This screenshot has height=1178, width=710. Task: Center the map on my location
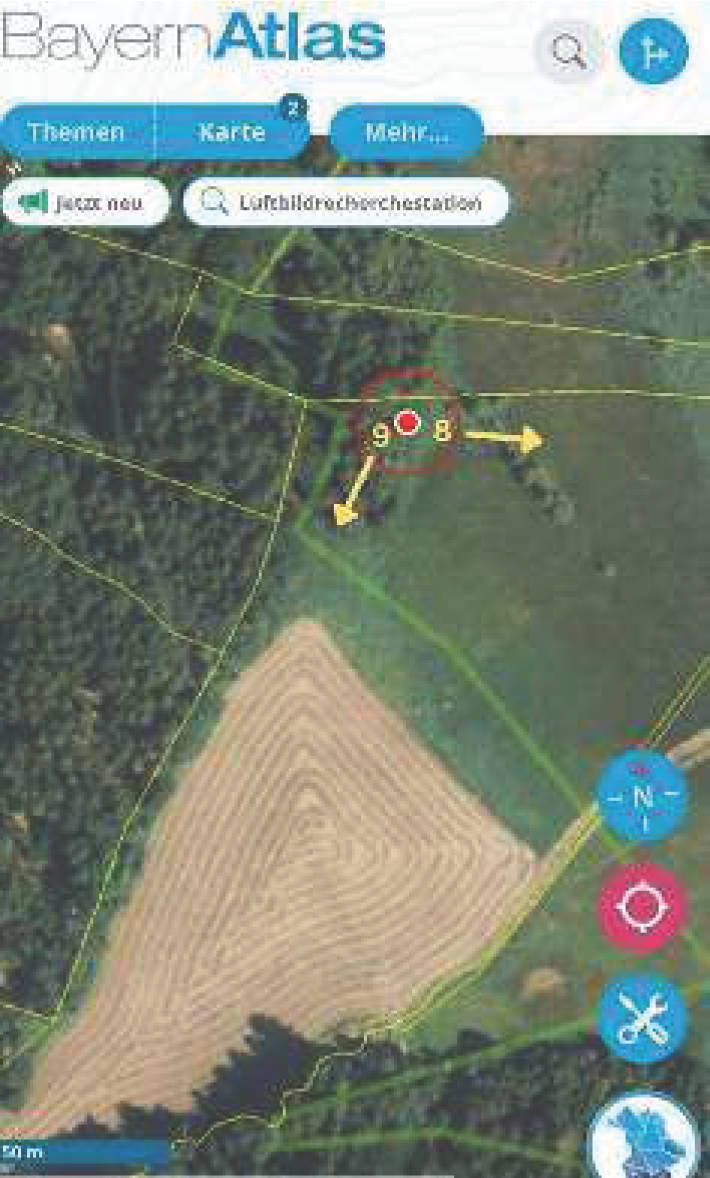point(642,907)
